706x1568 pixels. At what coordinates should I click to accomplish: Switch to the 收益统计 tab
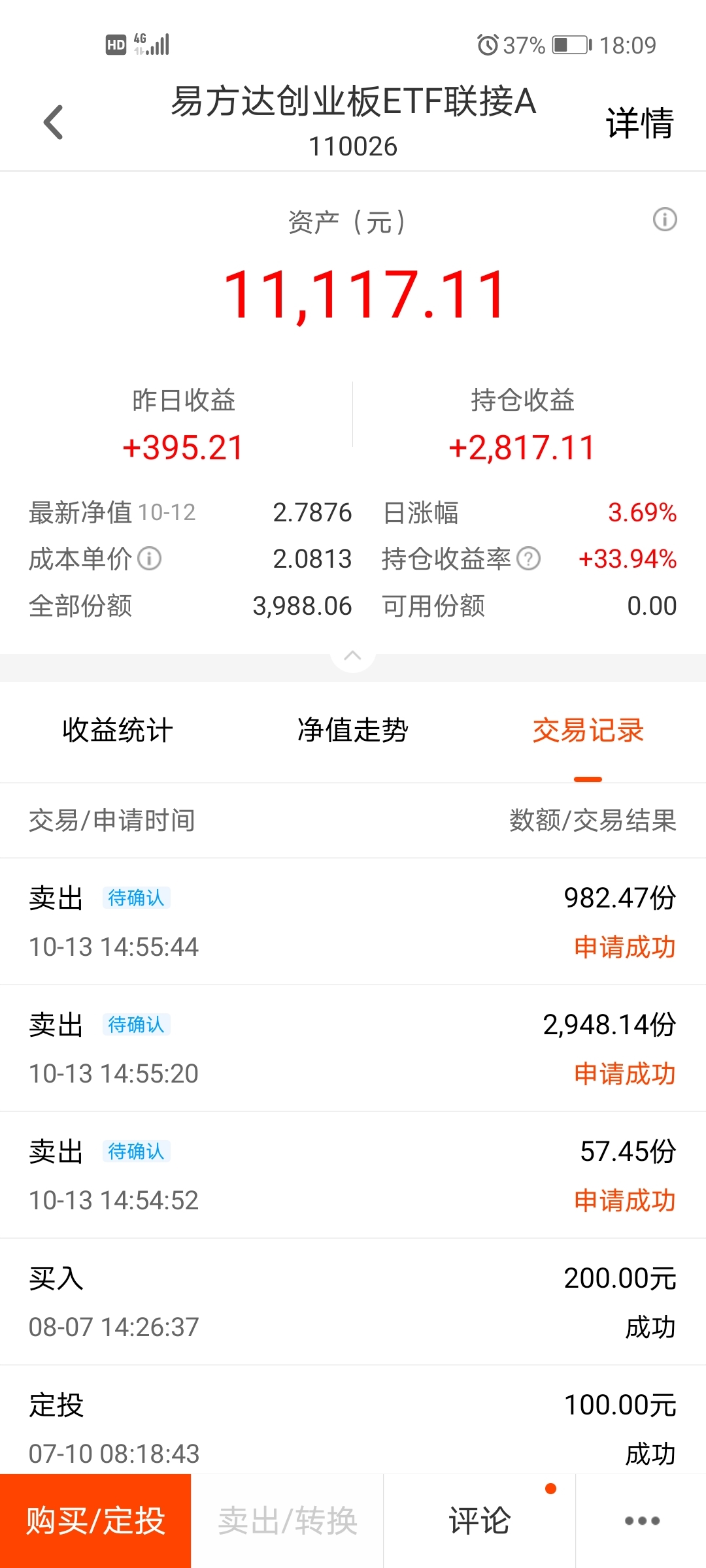pos(118,730)
